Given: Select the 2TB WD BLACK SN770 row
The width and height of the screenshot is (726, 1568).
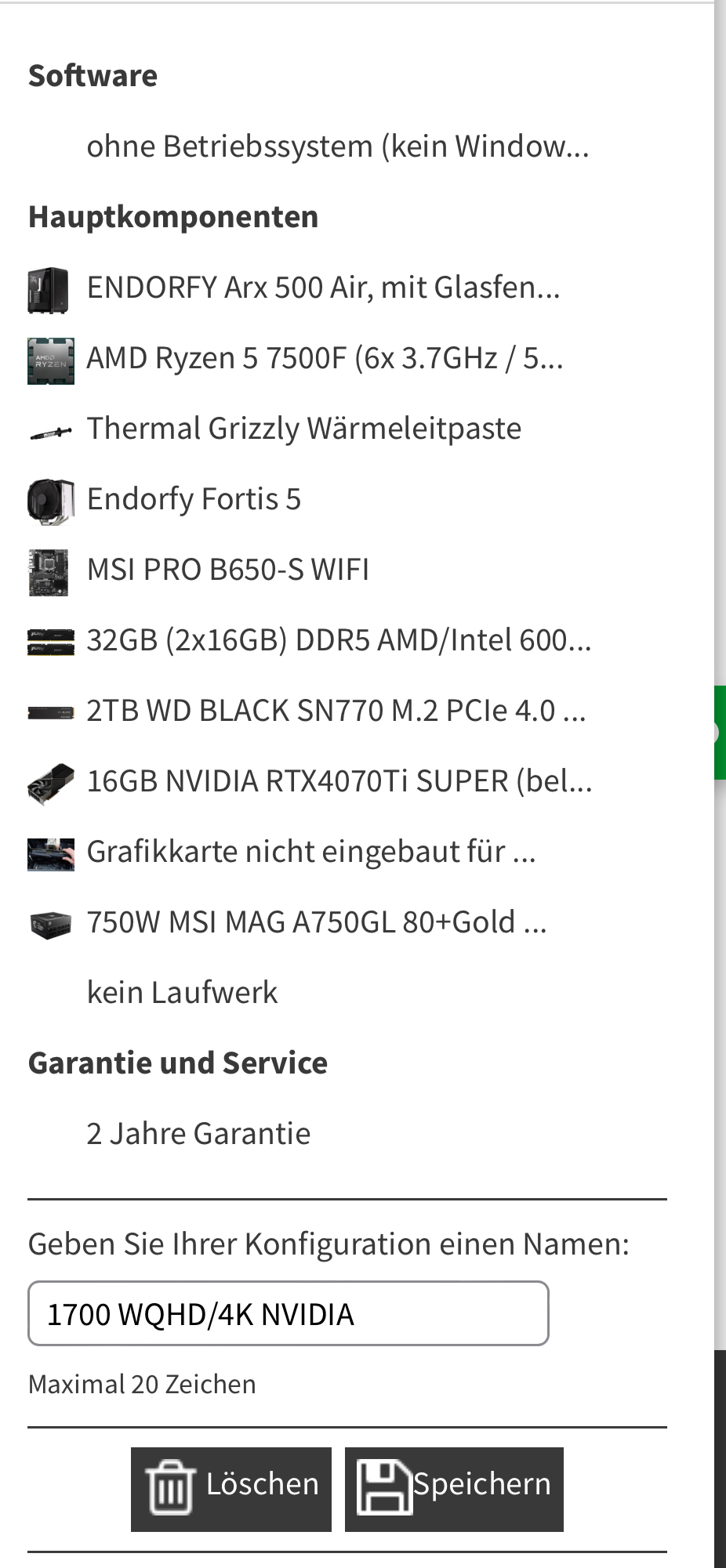Looking at the screenshot, I should [336, 711].
